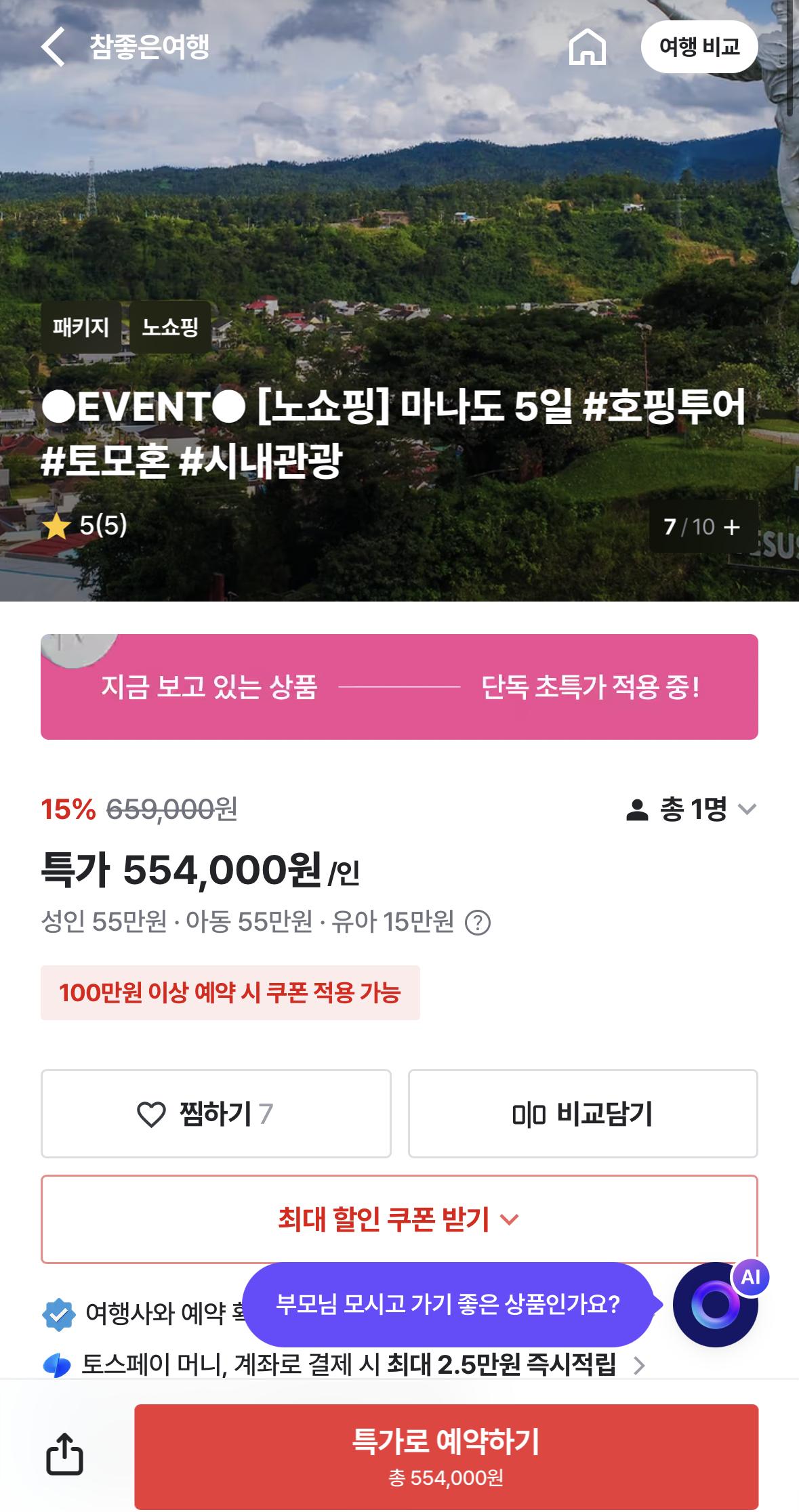Screen dimensions: 799x1512
Task: Open the home screen via house icon
Action: click(587, 46)
